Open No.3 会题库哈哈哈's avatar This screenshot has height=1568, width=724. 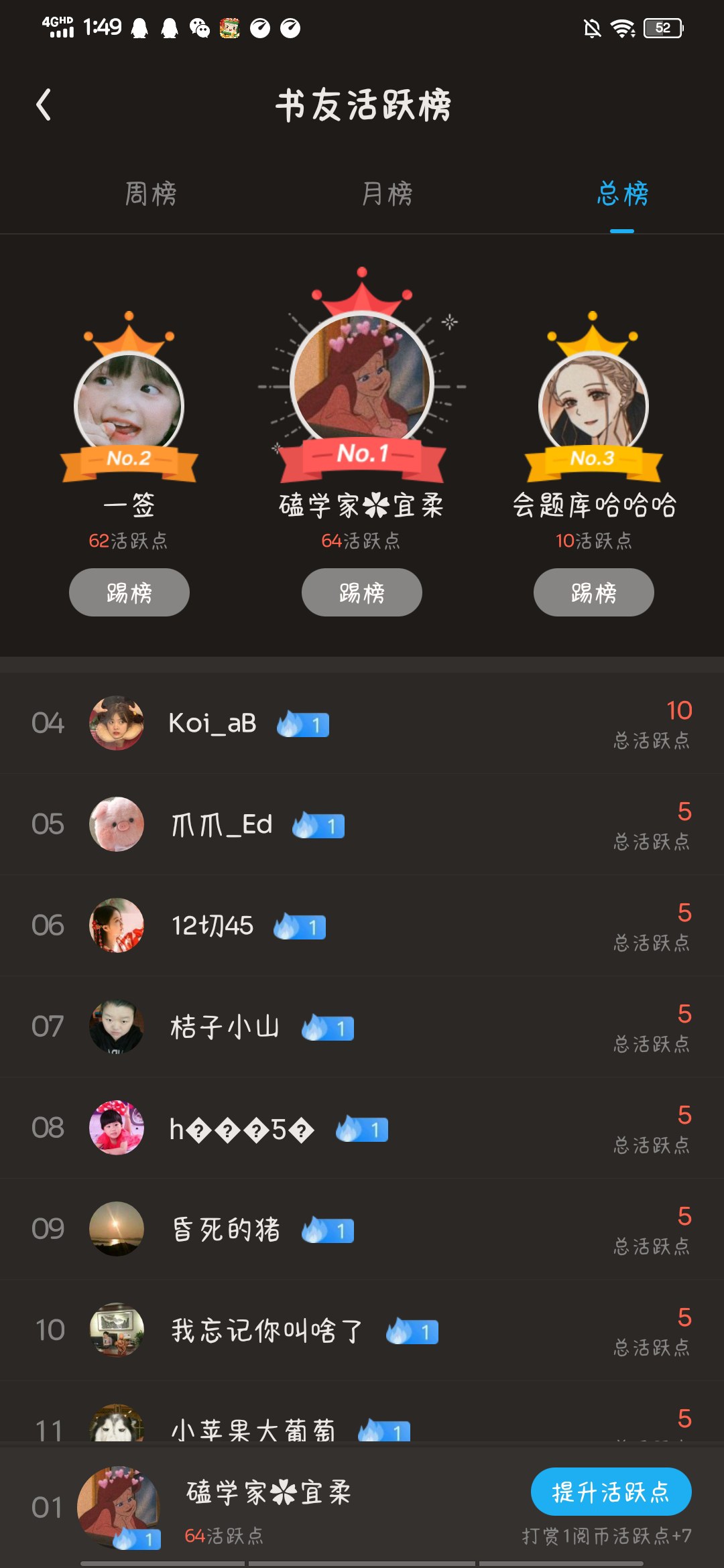(593, 405)
